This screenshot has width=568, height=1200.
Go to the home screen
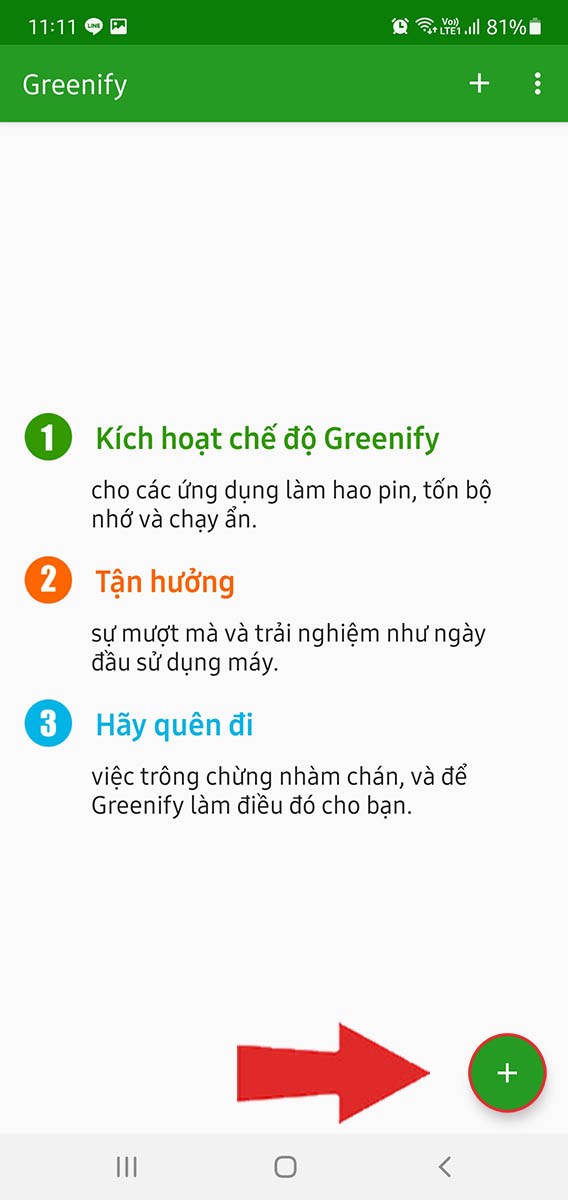click(285, 1166)
